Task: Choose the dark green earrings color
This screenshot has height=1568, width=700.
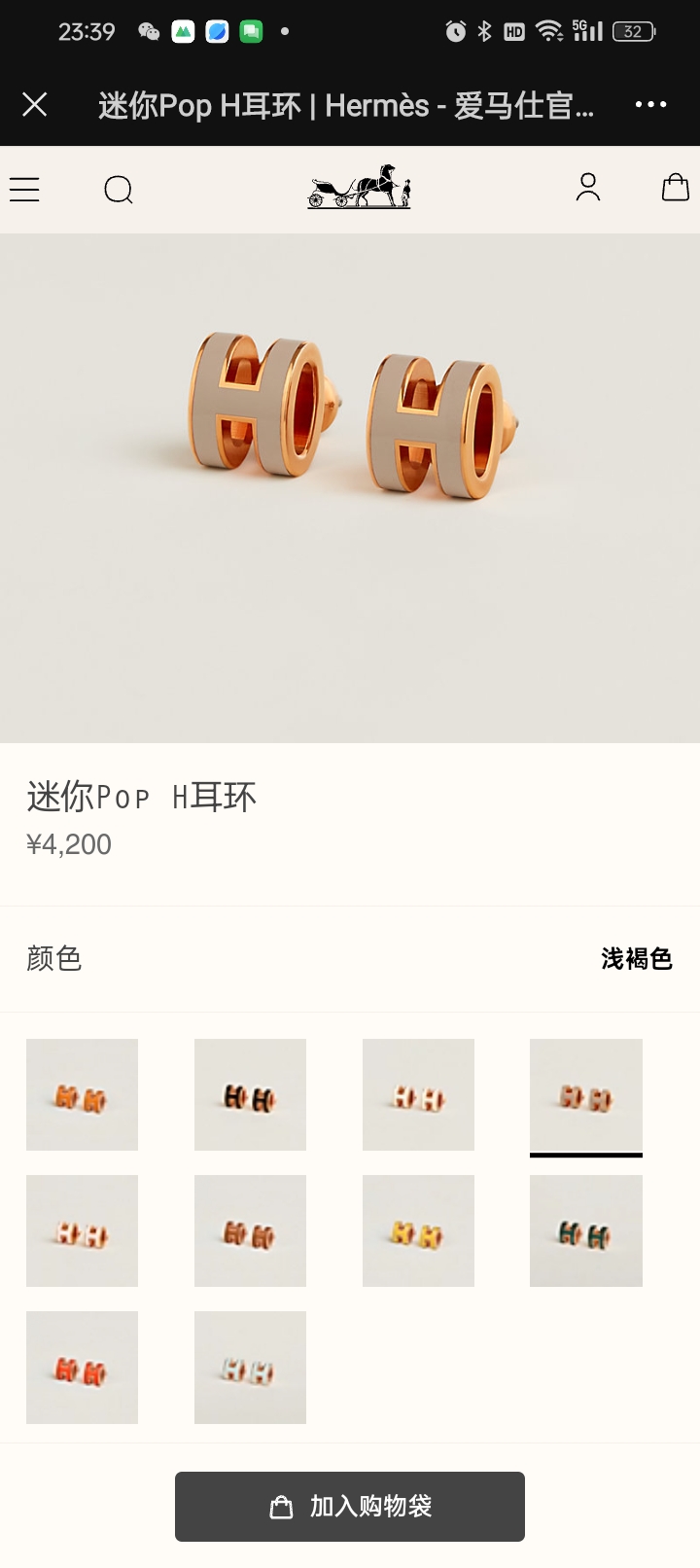Action: coord(585,1230)
